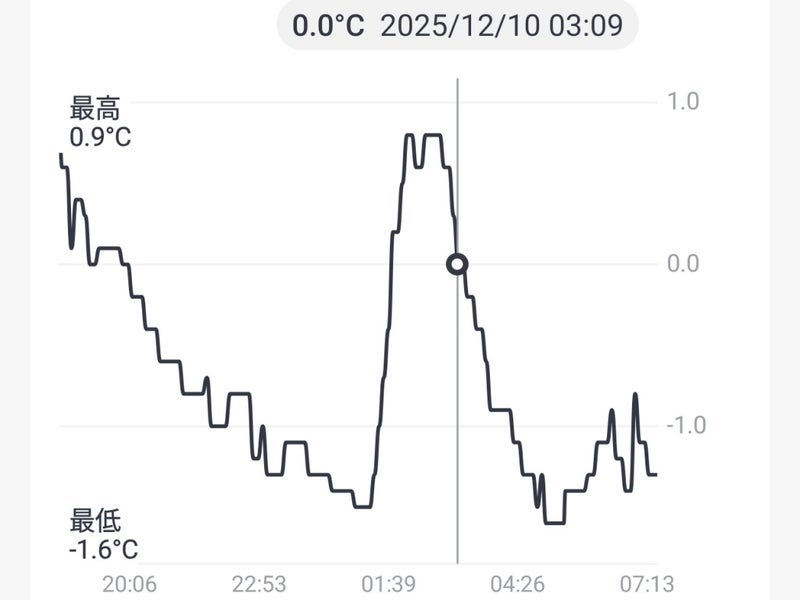Tap the 0.0°C data point marker on chart
The width and height of the screenshot is (800, 600).
coord(457,264)
